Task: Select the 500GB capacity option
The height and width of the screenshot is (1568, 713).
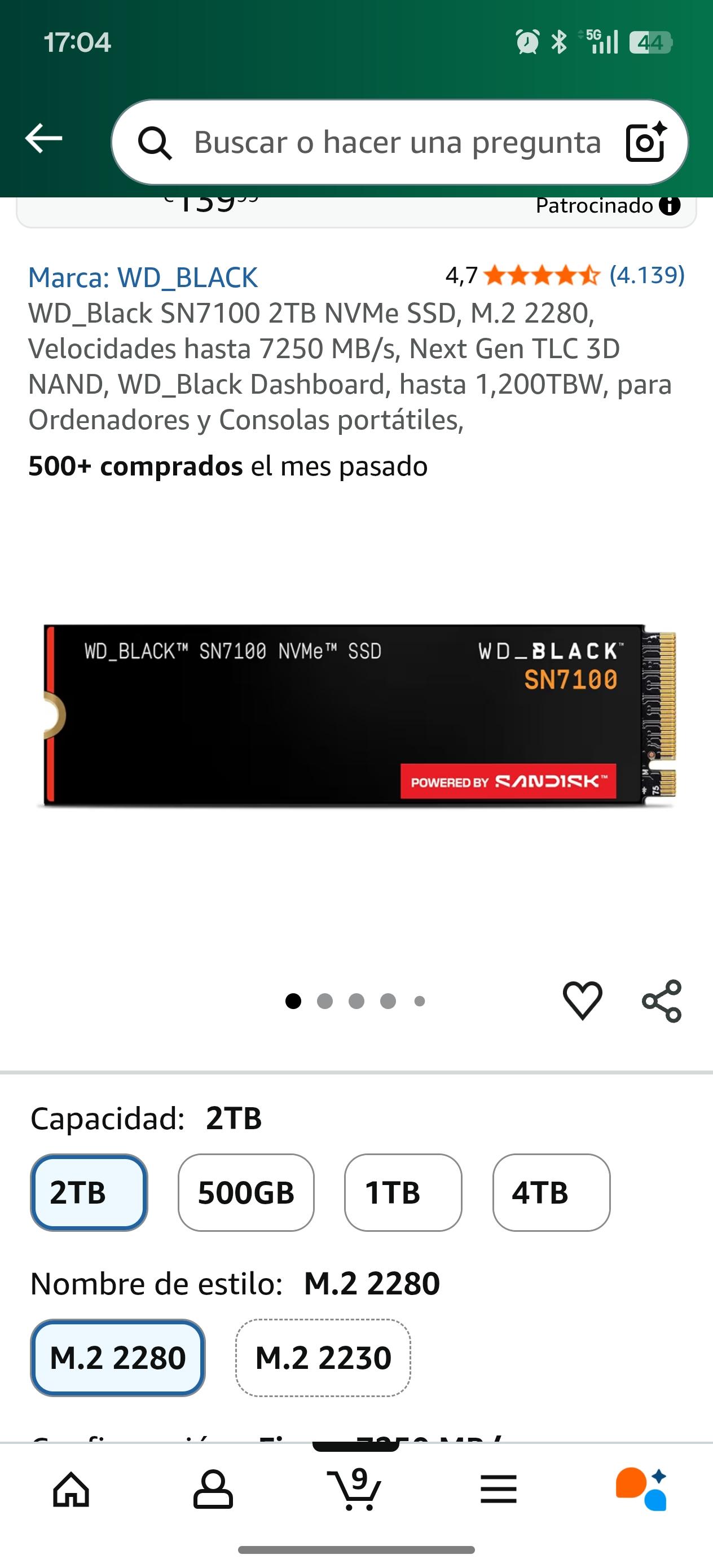Action: tap(246, 1192)
